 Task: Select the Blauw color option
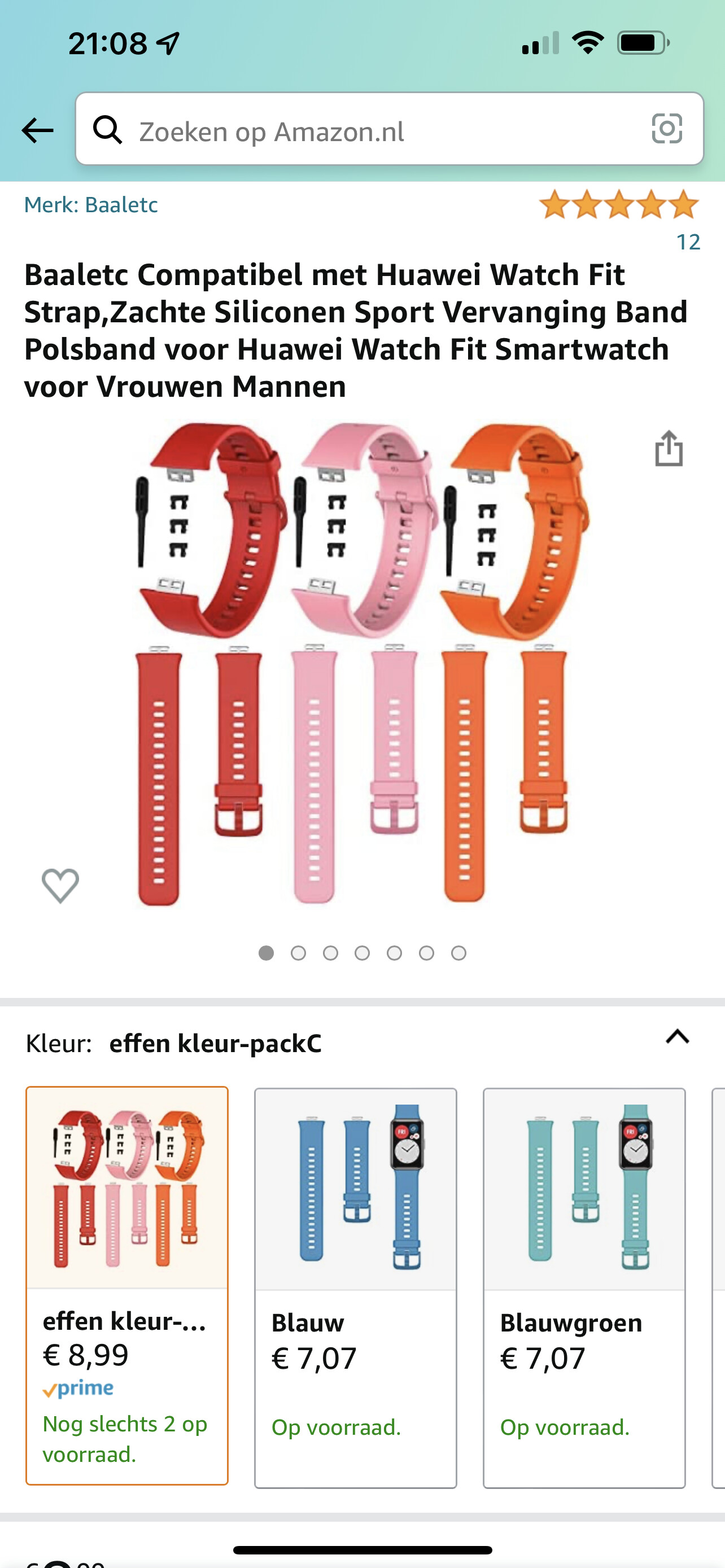356,1288
